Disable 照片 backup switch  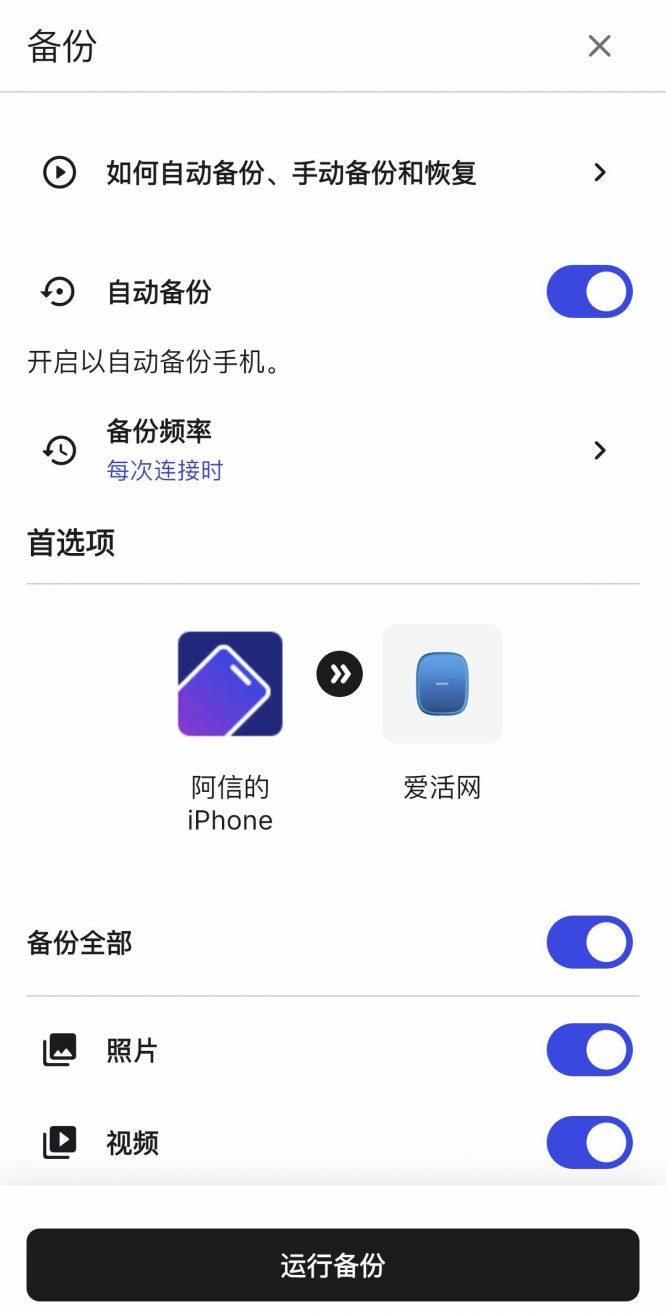point(589,1050)
